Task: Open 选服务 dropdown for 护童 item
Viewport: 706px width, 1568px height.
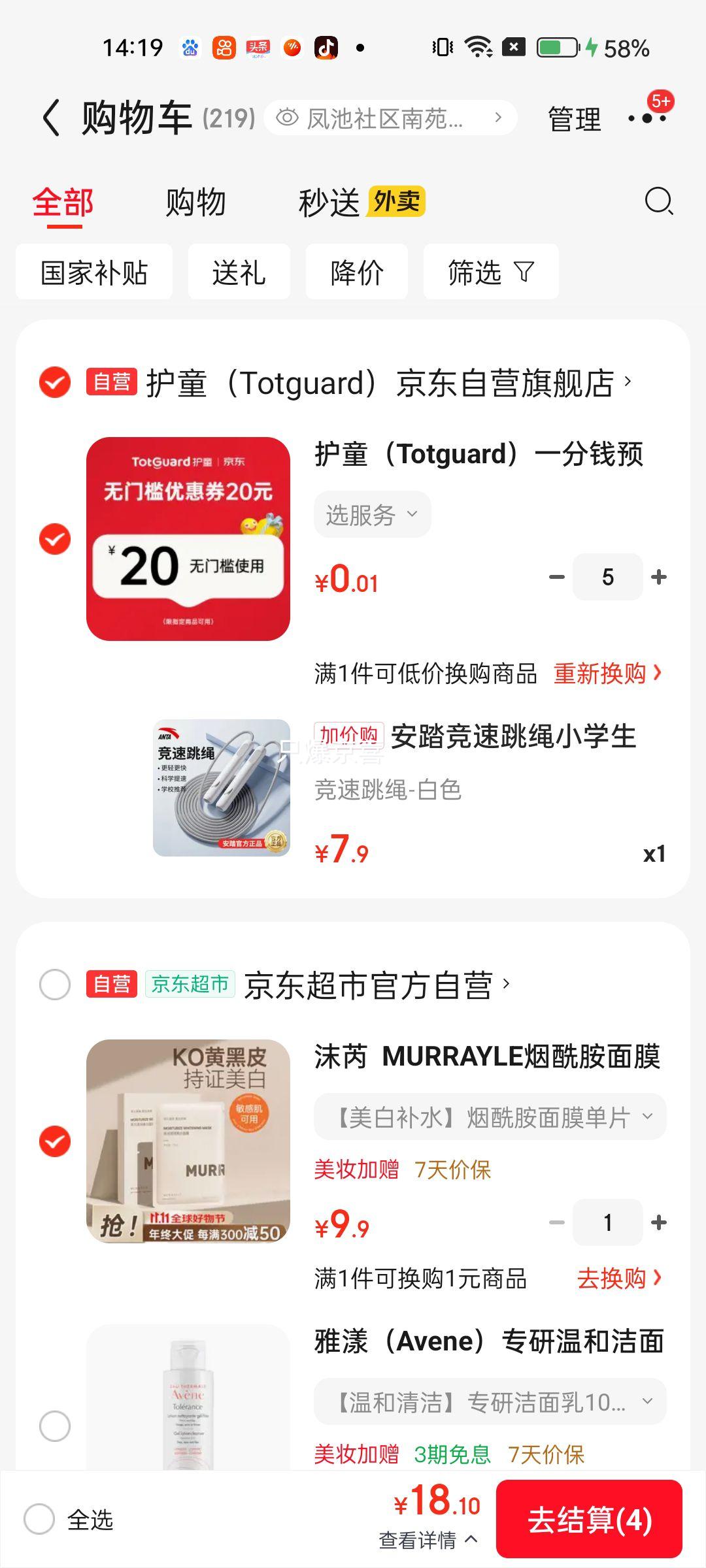Action: click(x=372, y=515)
